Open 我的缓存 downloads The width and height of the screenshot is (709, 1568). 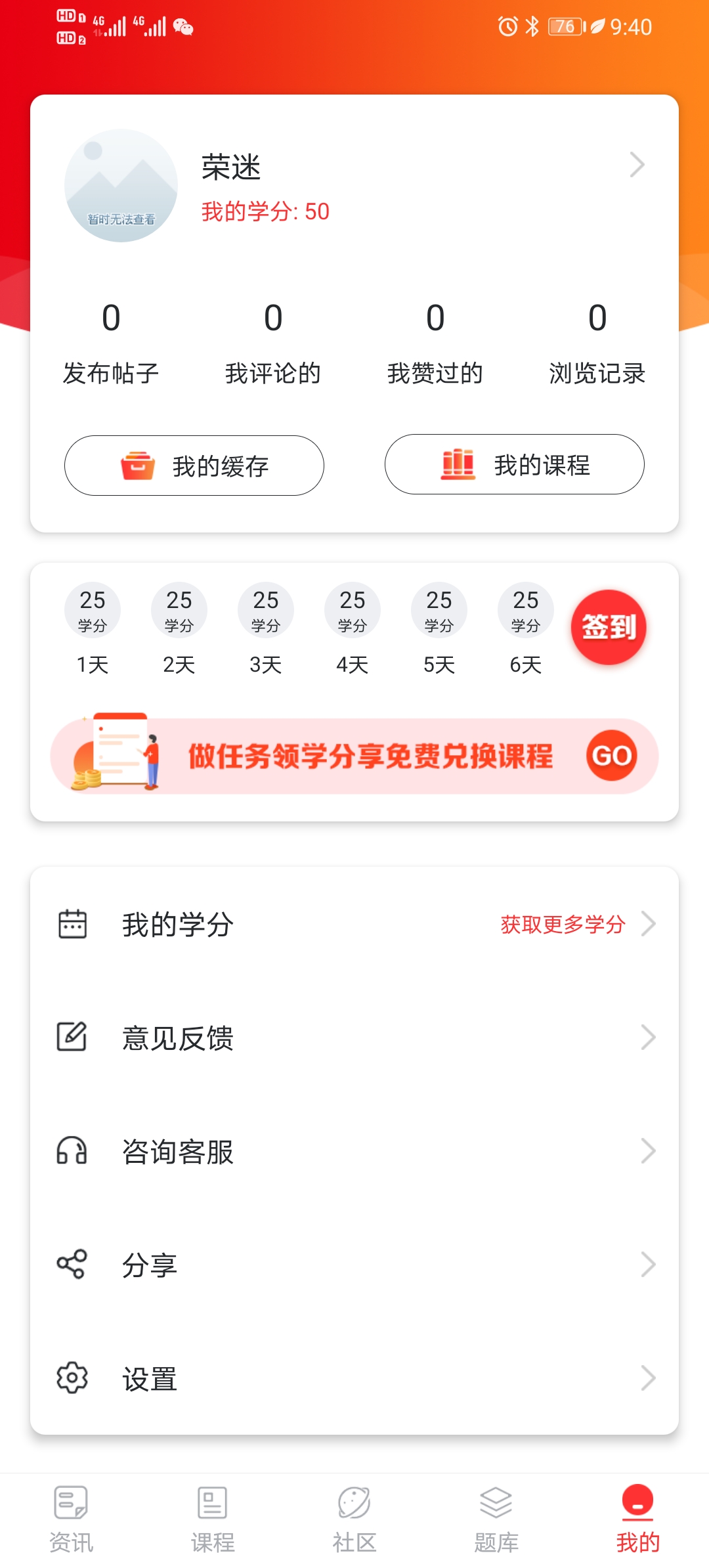(x=194, y=466)
